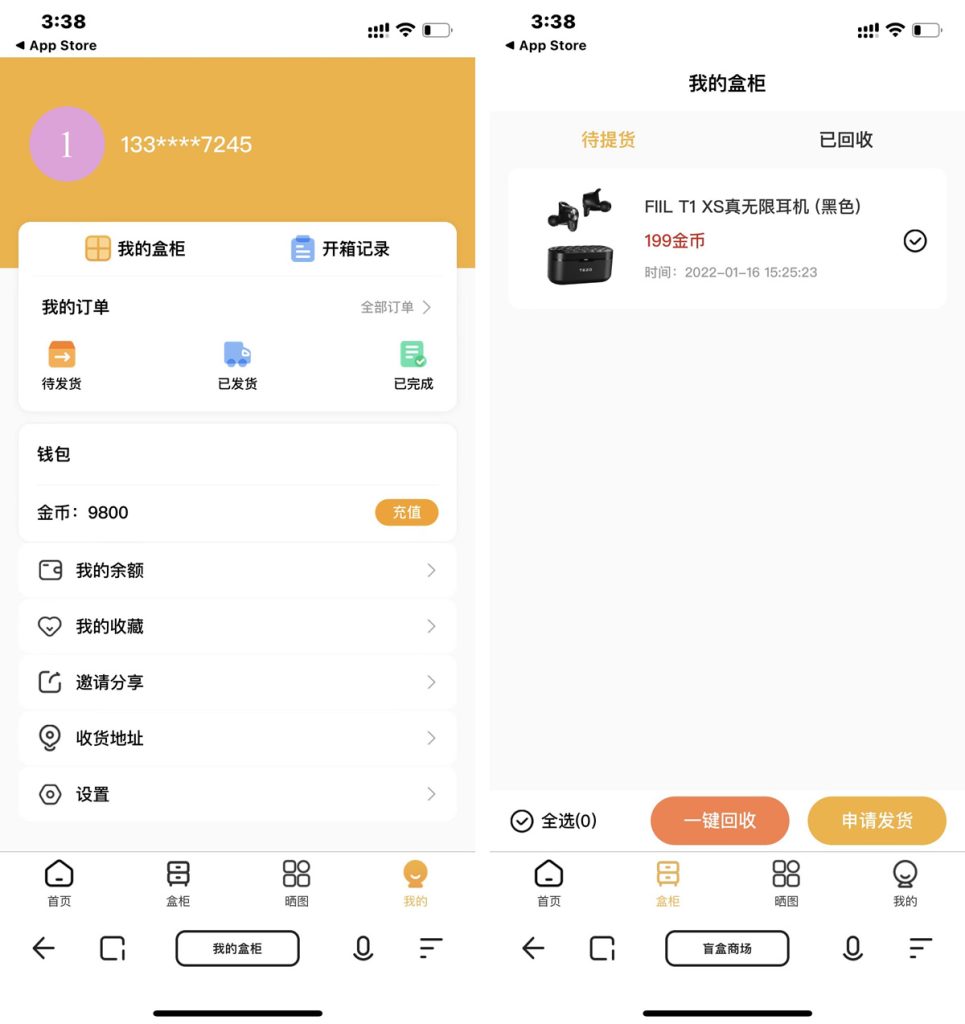The height and width of the screenshot is (1024, 965).
Task: Open the 待发货 pending shipment orders icon
Action: click(x=62, y=354)
